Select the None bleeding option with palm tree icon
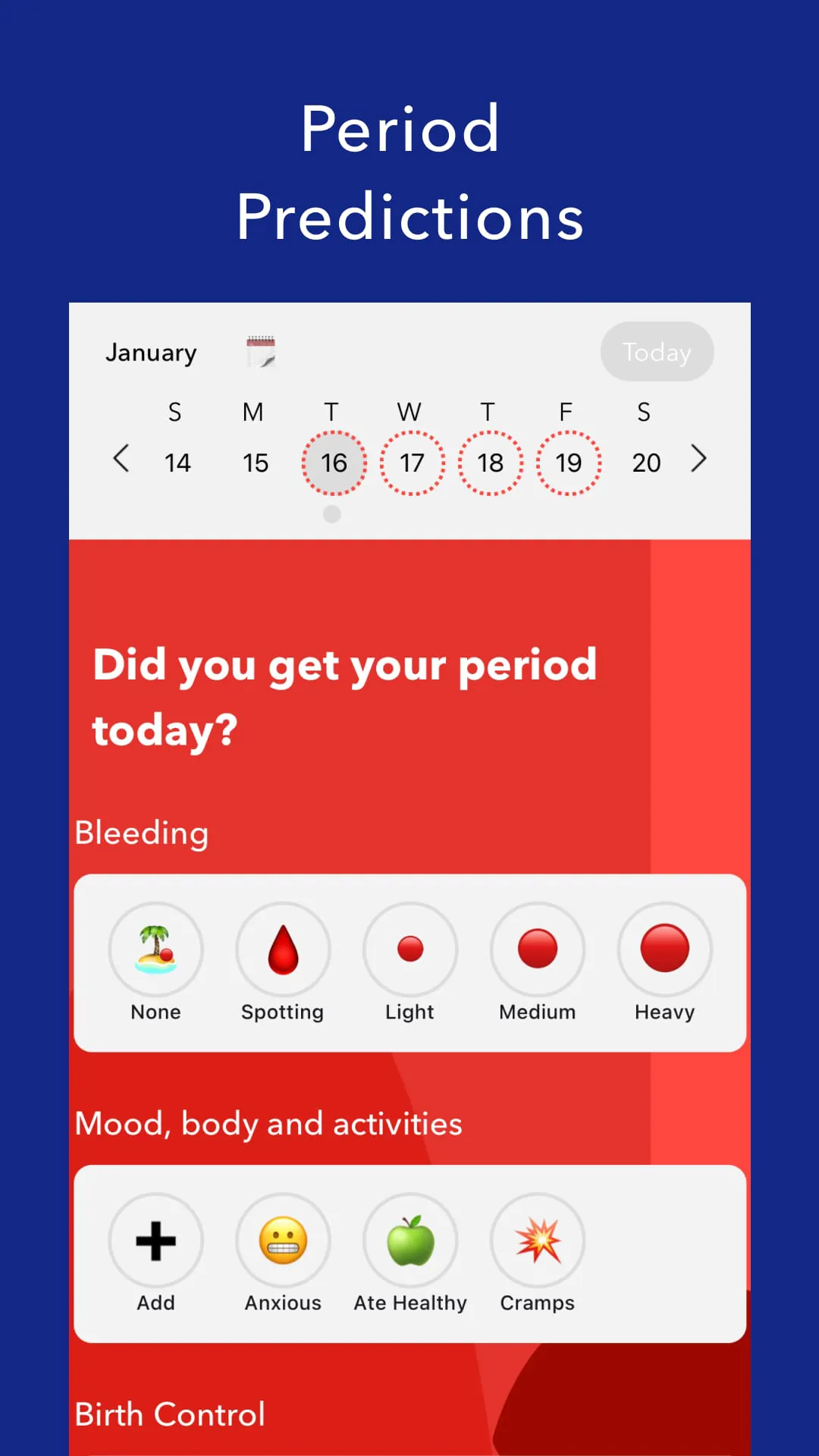The image size is (819, 1456). pyautogui.click(x=155, y=948)
